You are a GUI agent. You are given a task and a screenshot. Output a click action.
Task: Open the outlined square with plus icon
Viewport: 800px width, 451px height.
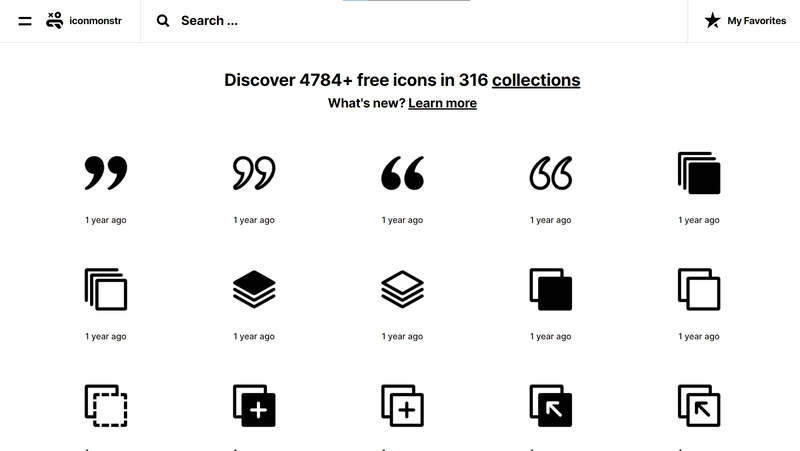coord(402,405)
